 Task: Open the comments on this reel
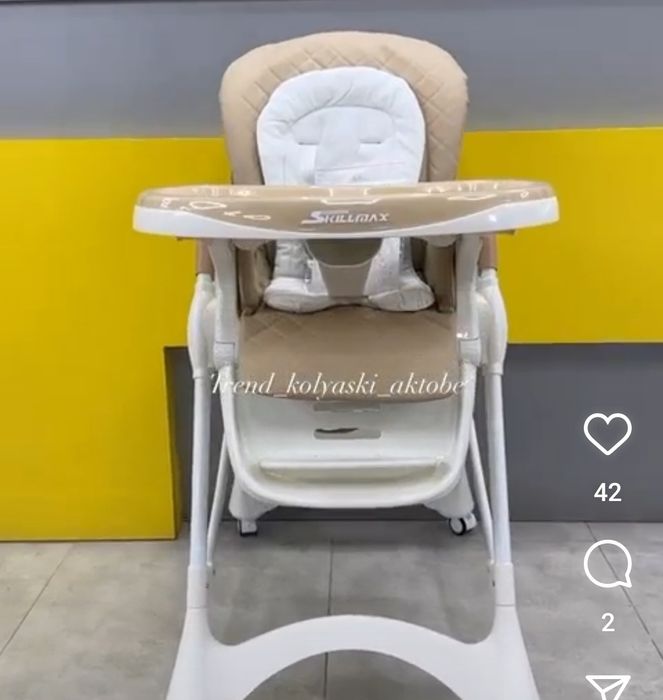coord(607,566)
